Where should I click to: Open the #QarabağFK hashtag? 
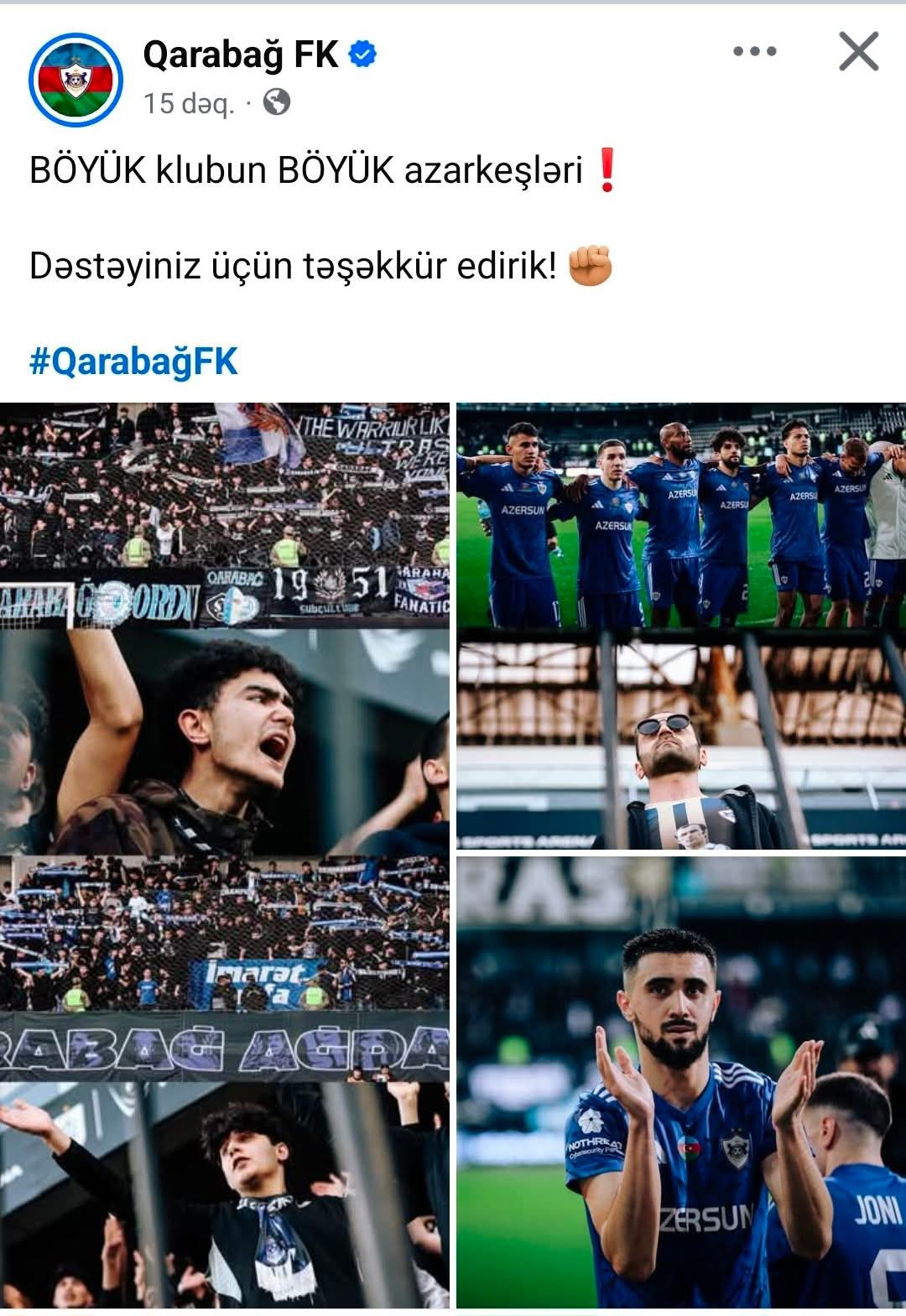(133, 362)
